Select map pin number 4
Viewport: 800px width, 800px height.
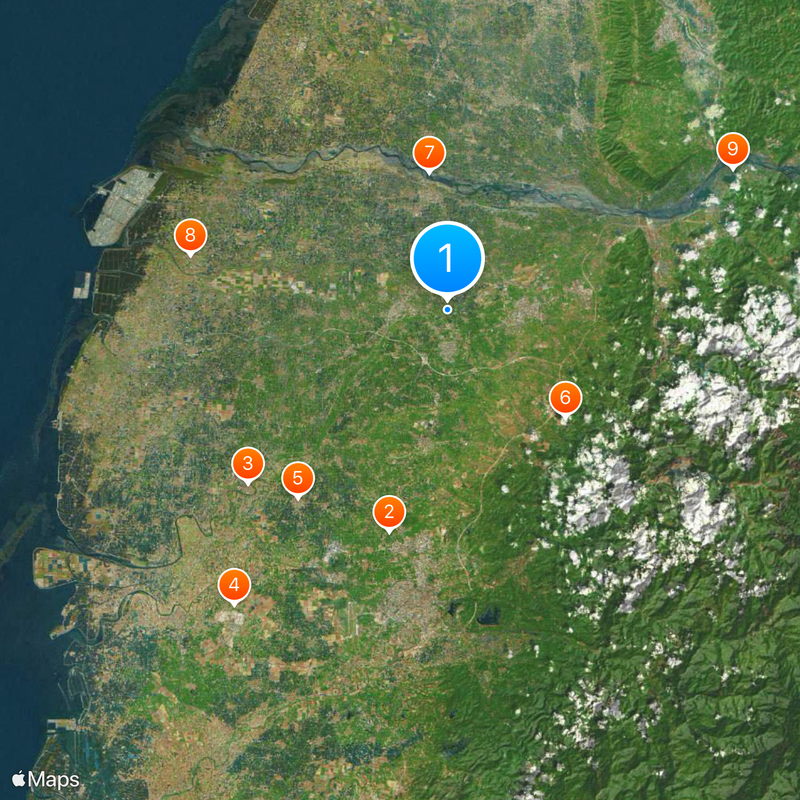click(x=234, y=585)
